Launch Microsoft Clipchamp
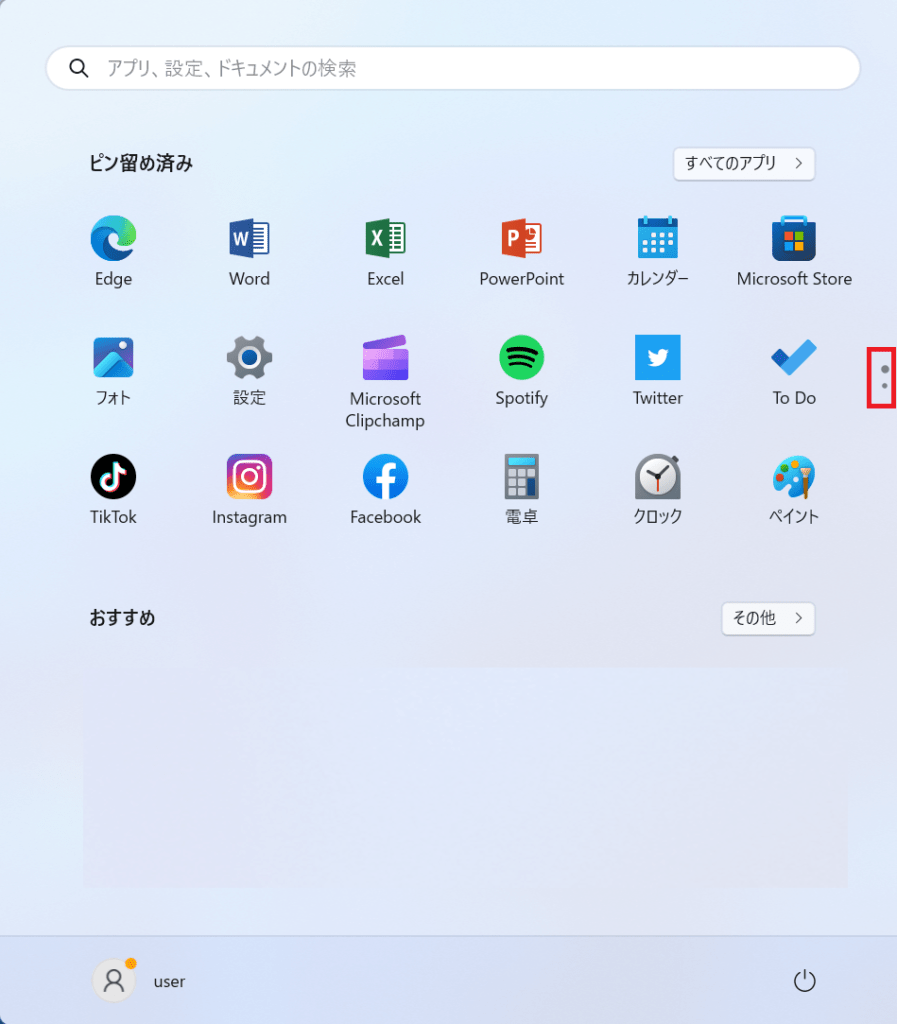897x1024 pixels. (385, 359)
